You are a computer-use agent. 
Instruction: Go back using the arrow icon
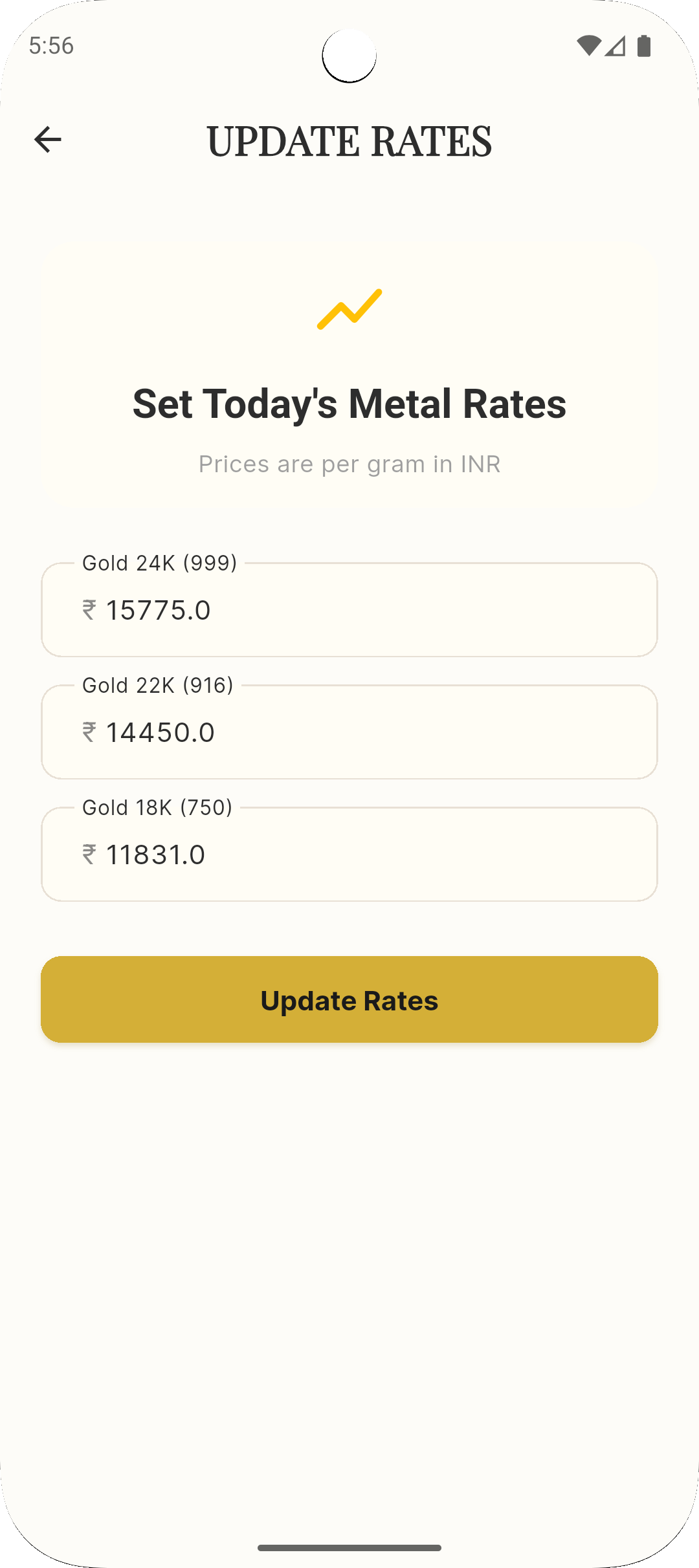point(48,140)
